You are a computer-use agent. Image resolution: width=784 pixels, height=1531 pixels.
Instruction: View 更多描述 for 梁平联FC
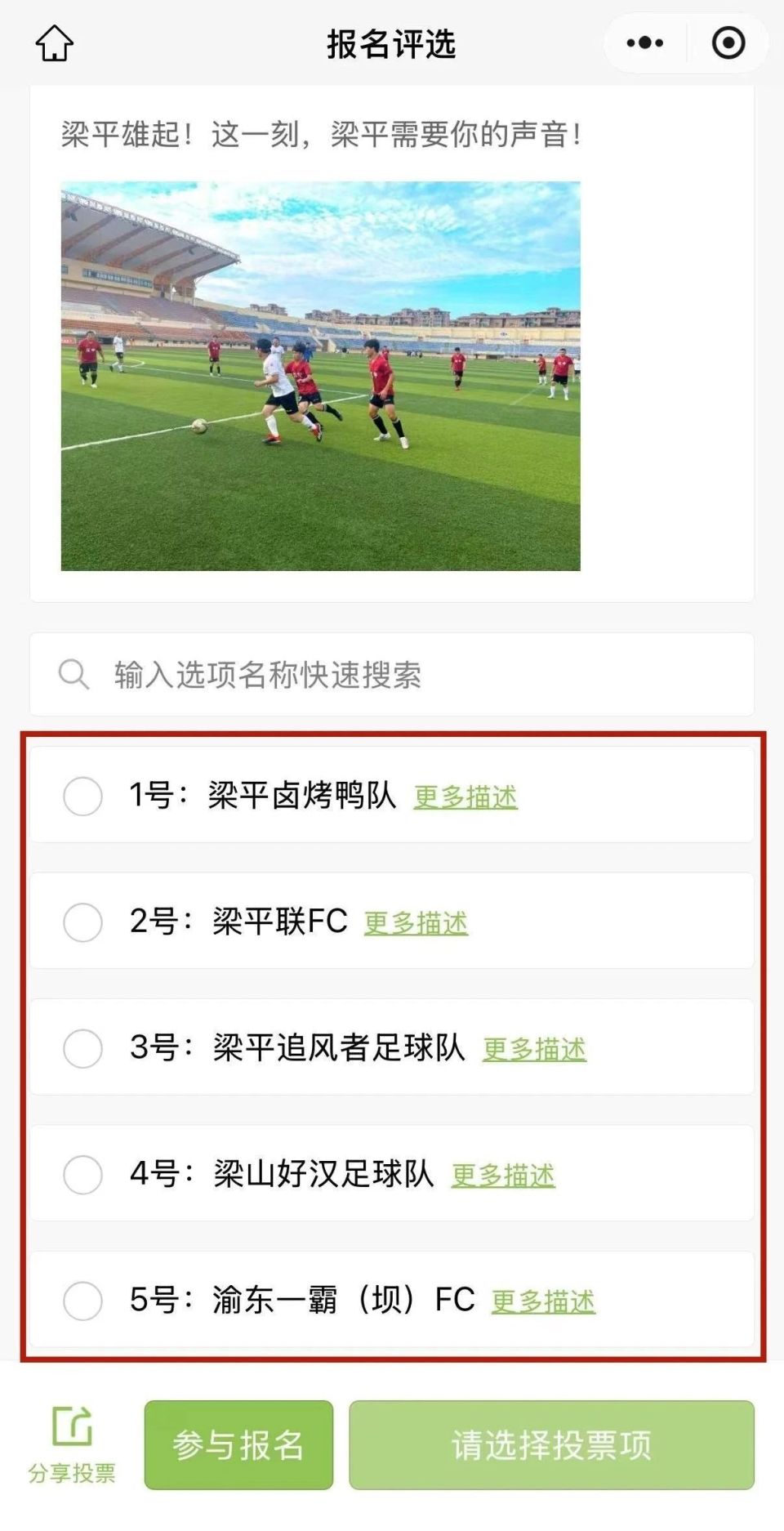click(416, 923)
